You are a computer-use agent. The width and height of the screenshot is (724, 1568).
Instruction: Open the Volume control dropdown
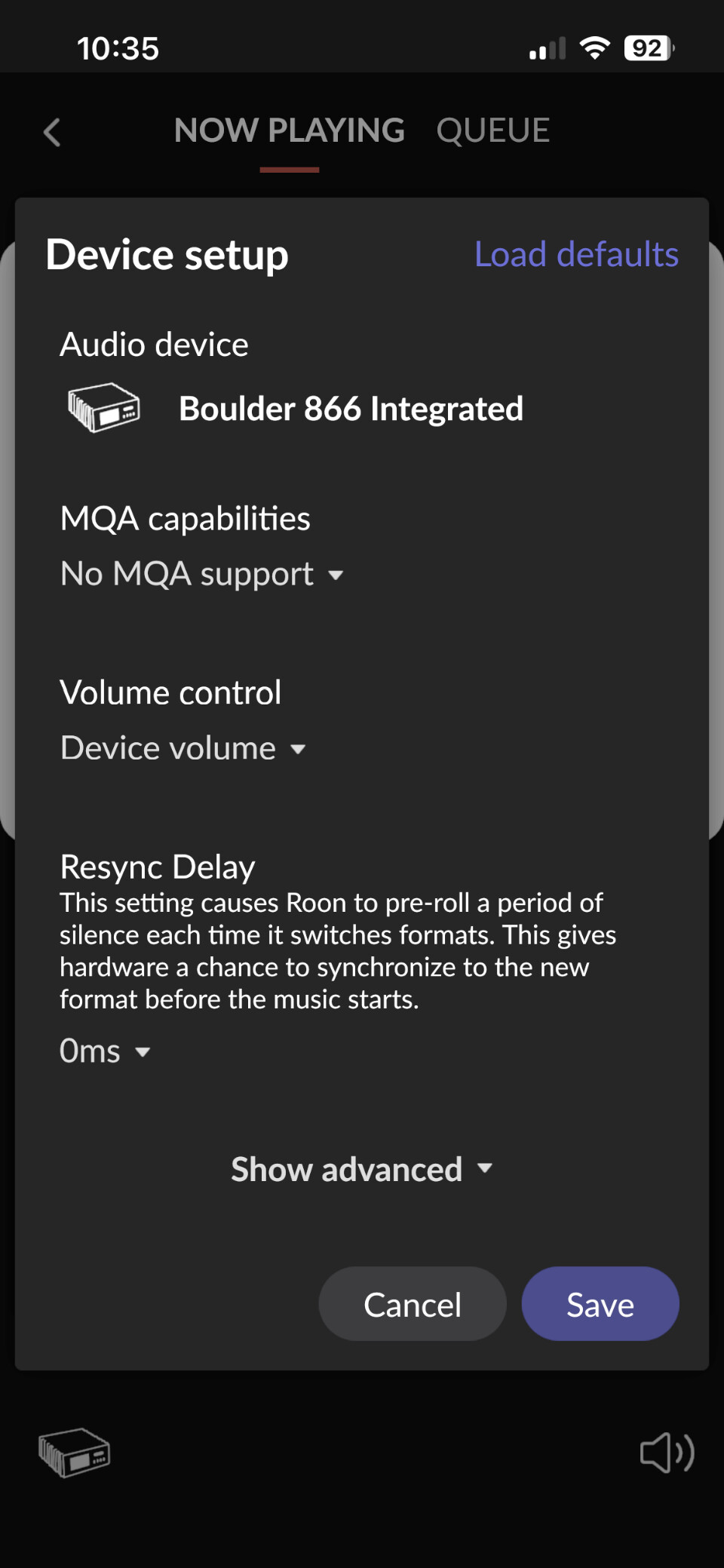point(183,749)
